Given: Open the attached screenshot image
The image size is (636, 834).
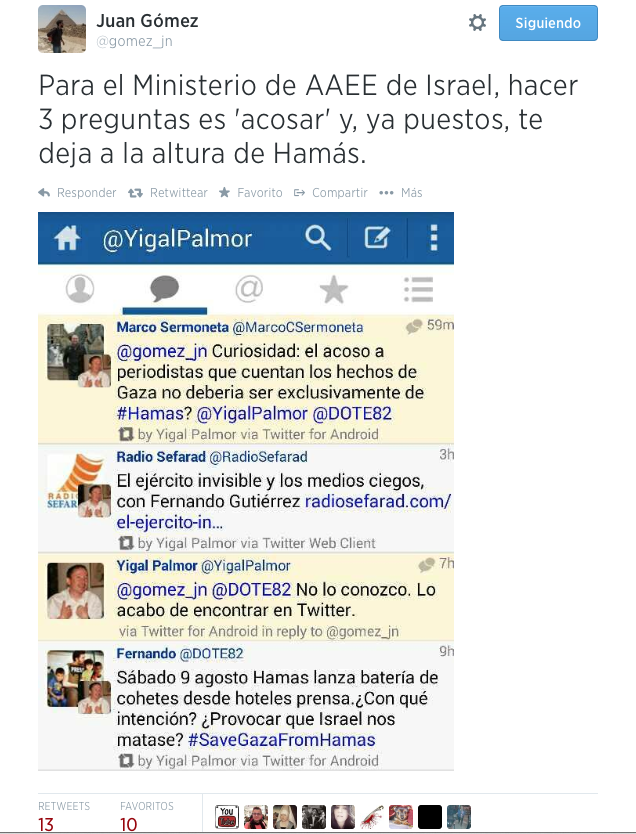Looking at the screenshot, I should click(x=245, y=490).
